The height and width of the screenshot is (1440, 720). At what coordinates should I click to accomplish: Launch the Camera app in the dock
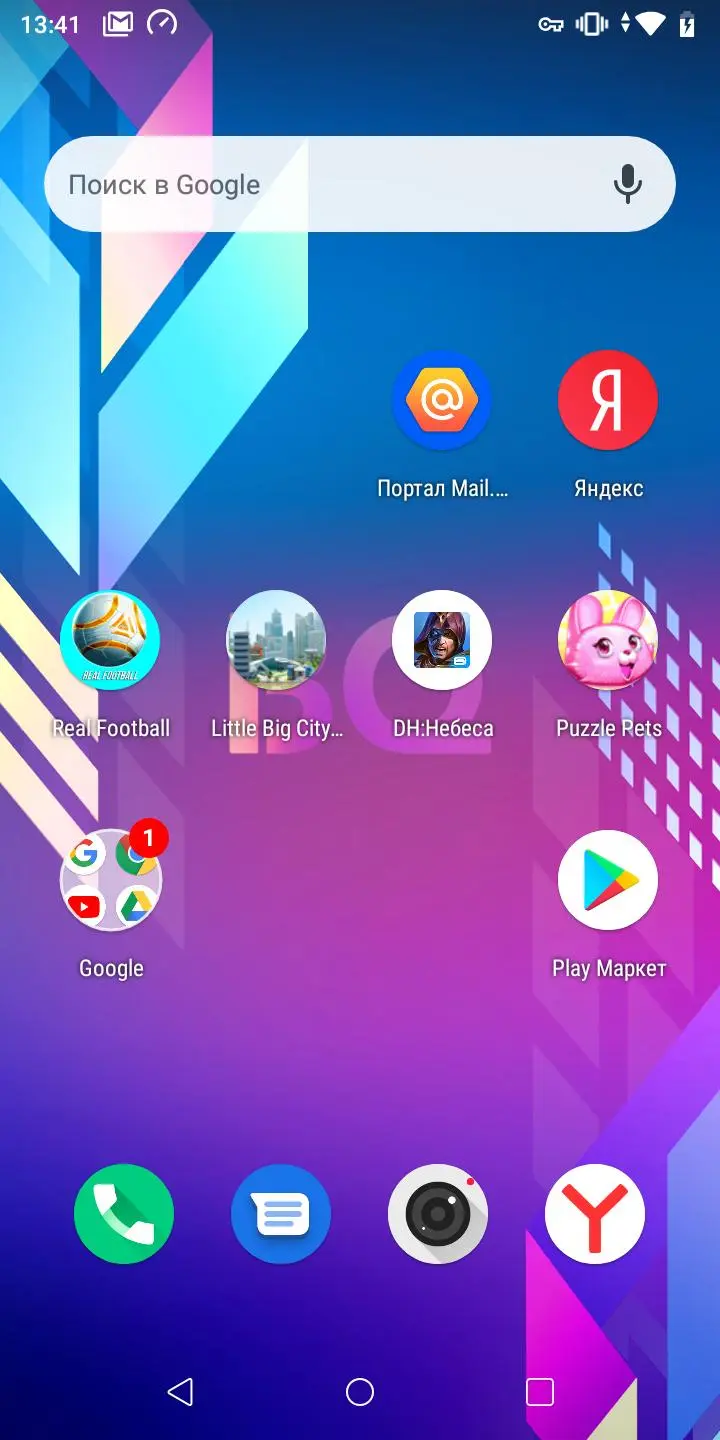438,1214
